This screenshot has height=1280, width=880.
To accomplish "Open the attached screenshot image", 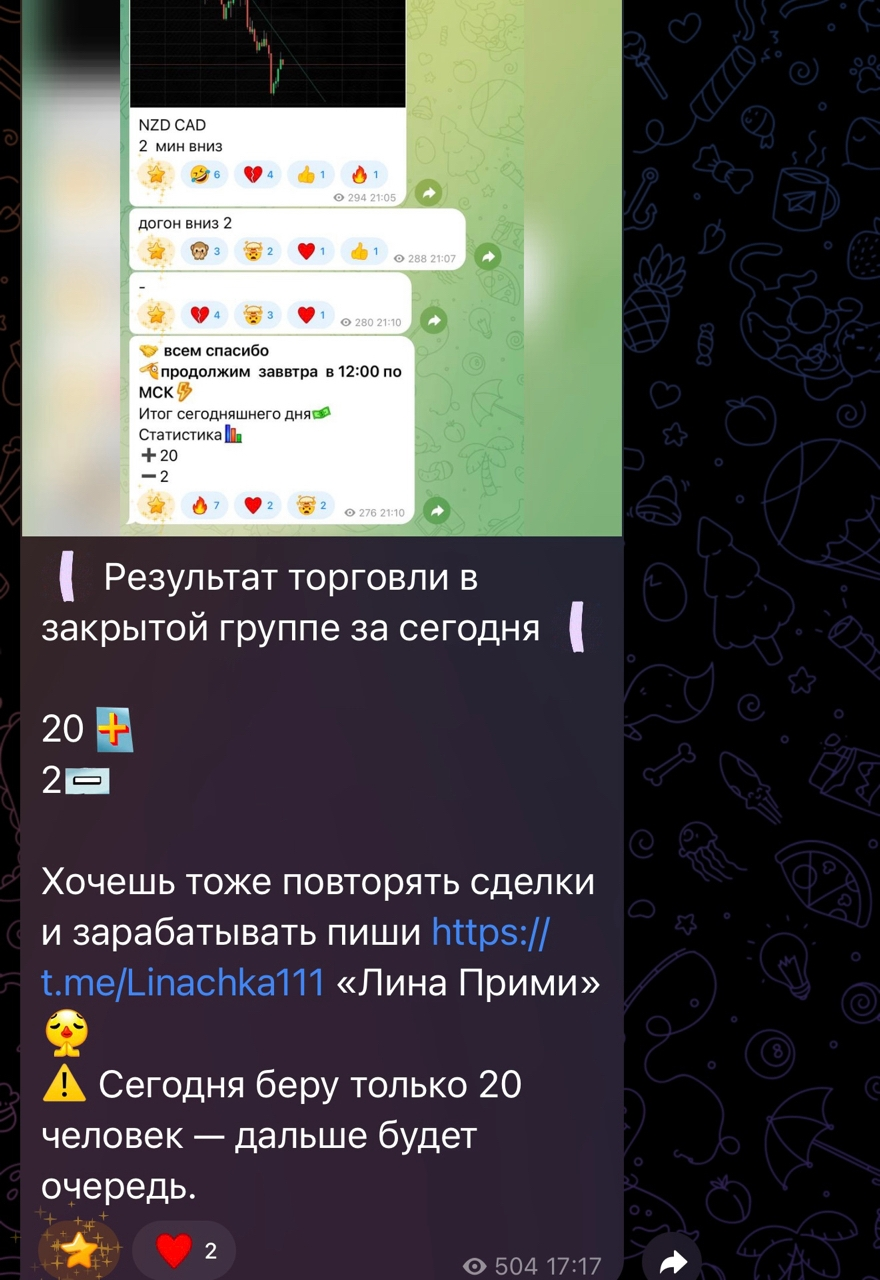I will 322,268.
